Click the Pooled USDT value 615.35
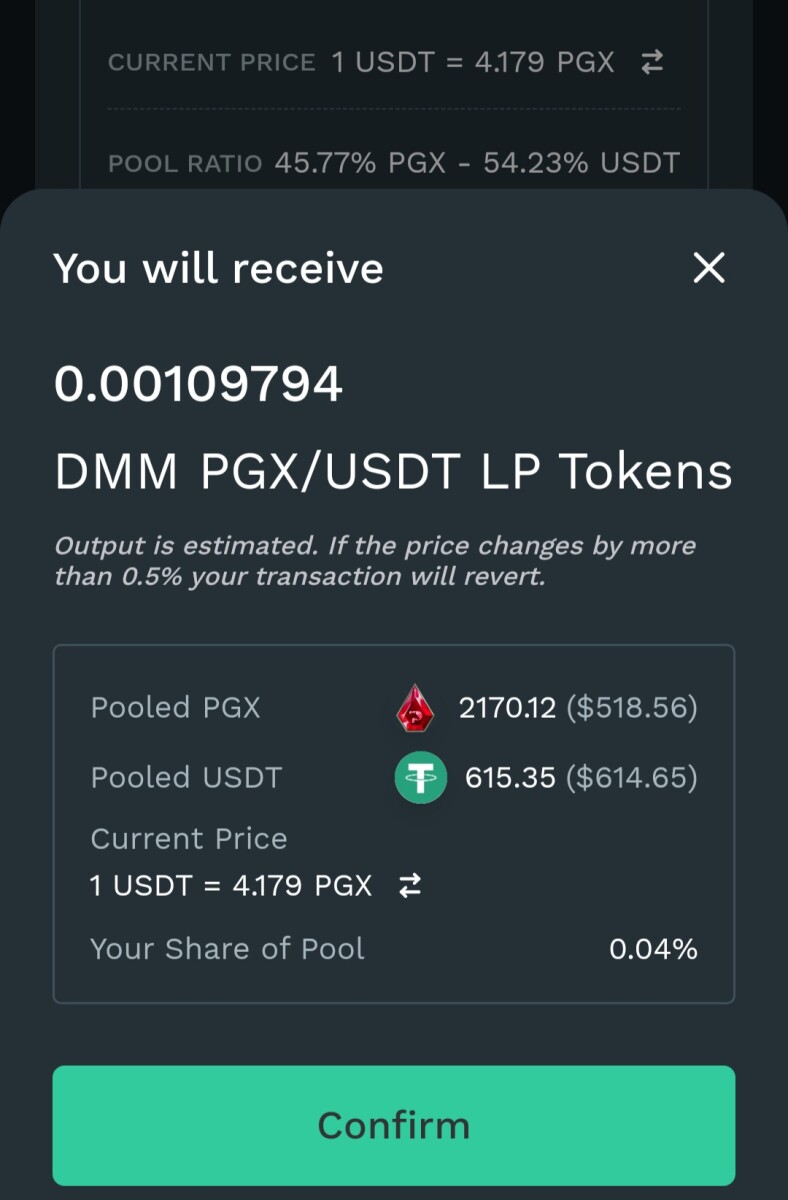The height and width of the screenshot is (1200, 788). 510,778
